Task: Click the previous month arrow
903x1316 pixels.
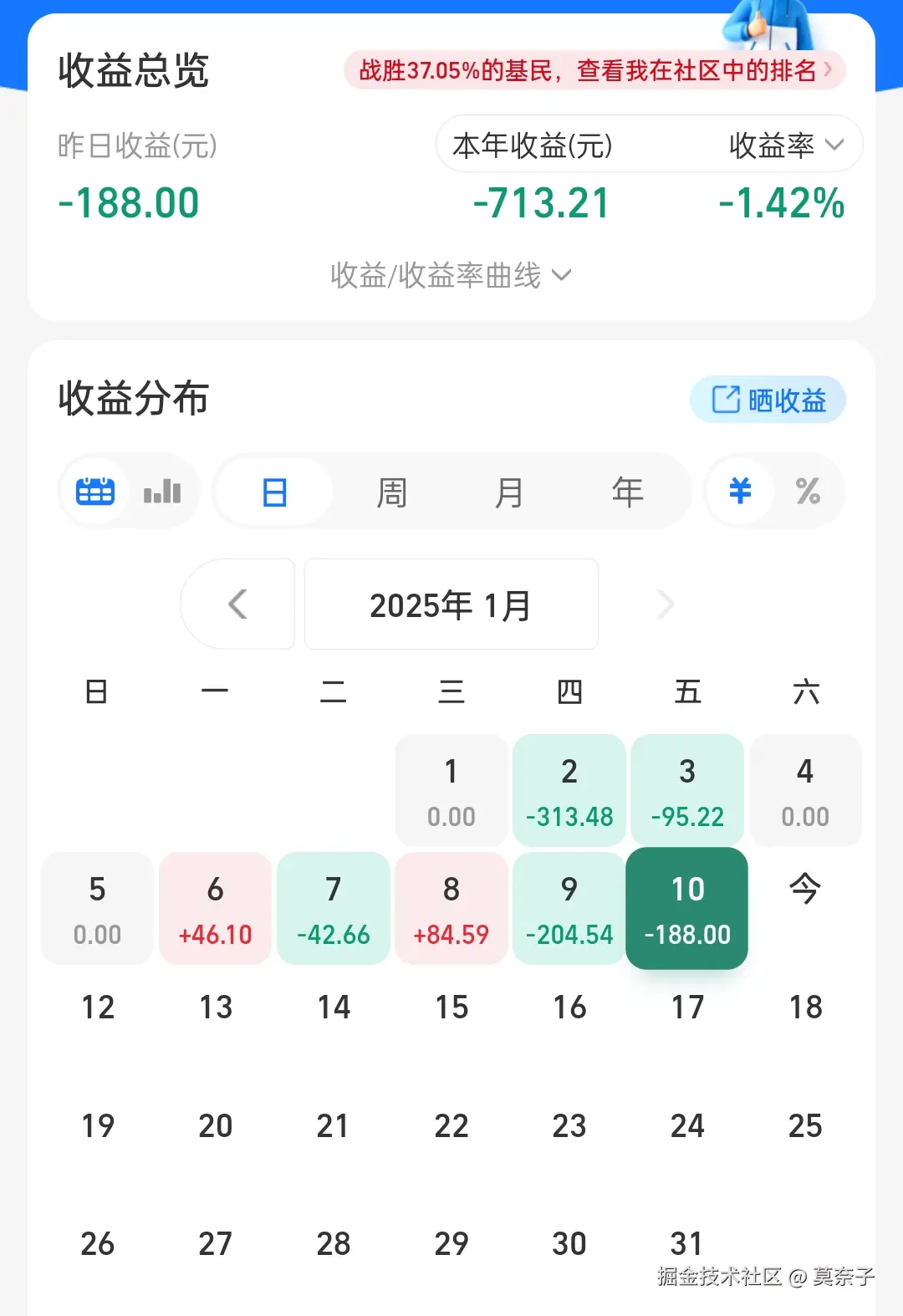Action: pyautogui.click(x=237, y=604)
